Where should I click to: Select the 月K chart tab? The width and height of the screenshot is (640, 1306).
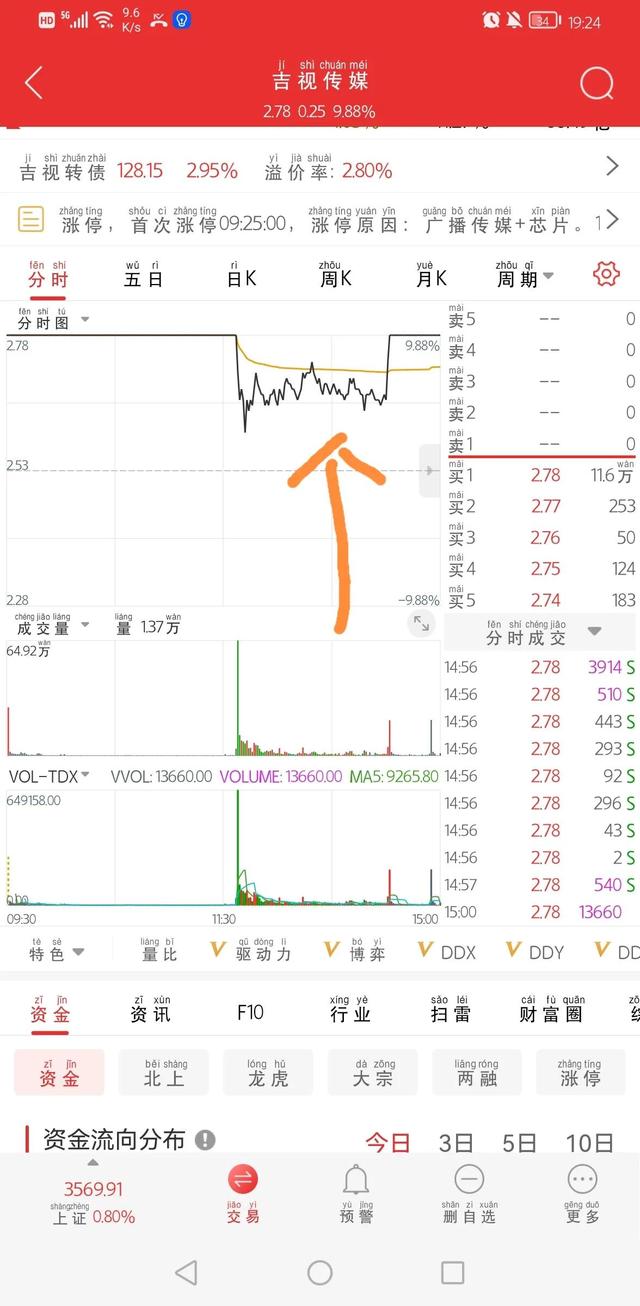coord(431,274)
